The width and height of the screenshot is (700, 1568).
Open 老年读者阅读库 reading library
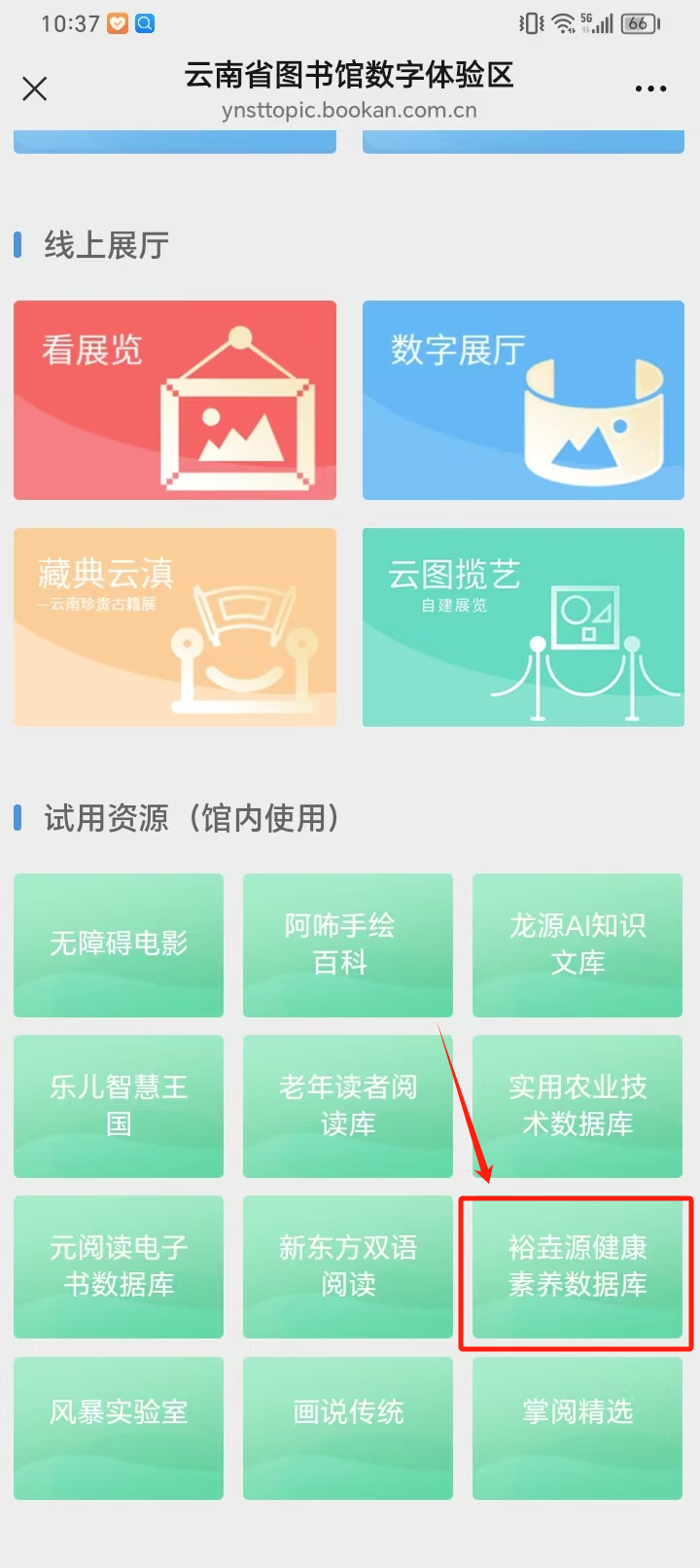(x=347, y=1106)
